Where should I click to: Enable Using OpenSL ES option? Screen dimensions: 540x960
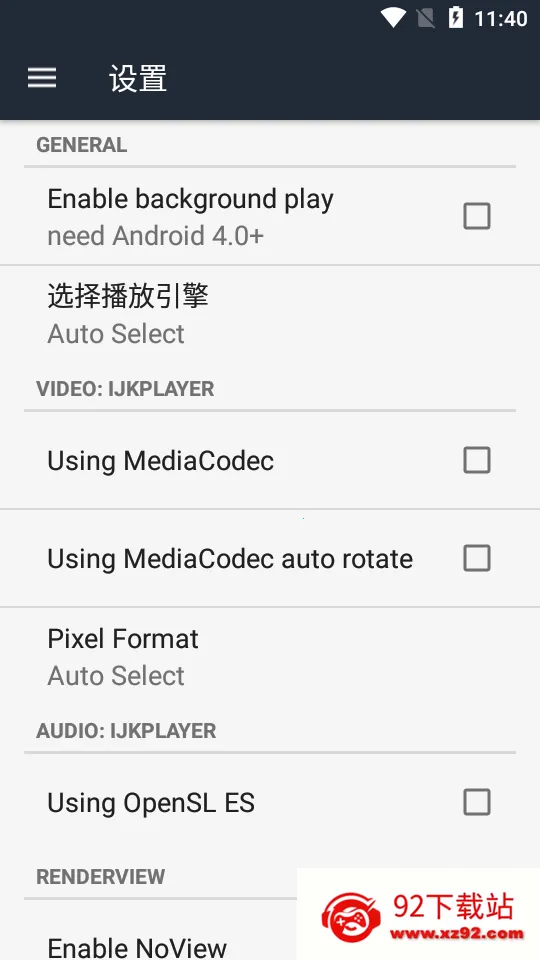tap(476, 802)
